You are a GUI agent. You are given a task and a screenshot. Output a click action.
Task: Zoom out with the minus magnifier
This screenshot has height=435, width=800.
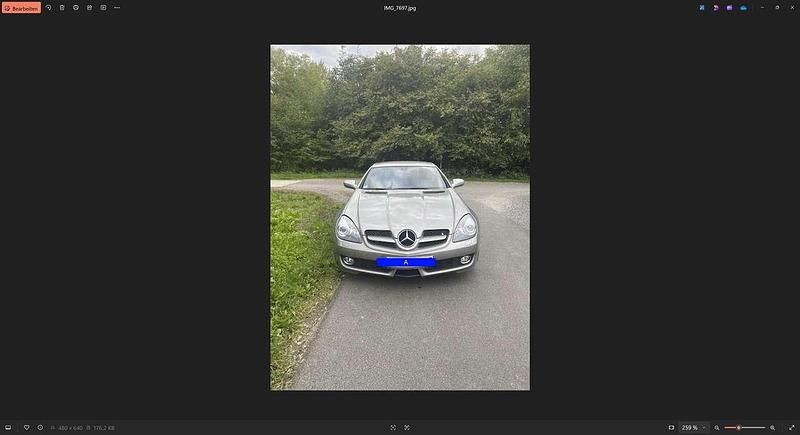coord(717,427)
